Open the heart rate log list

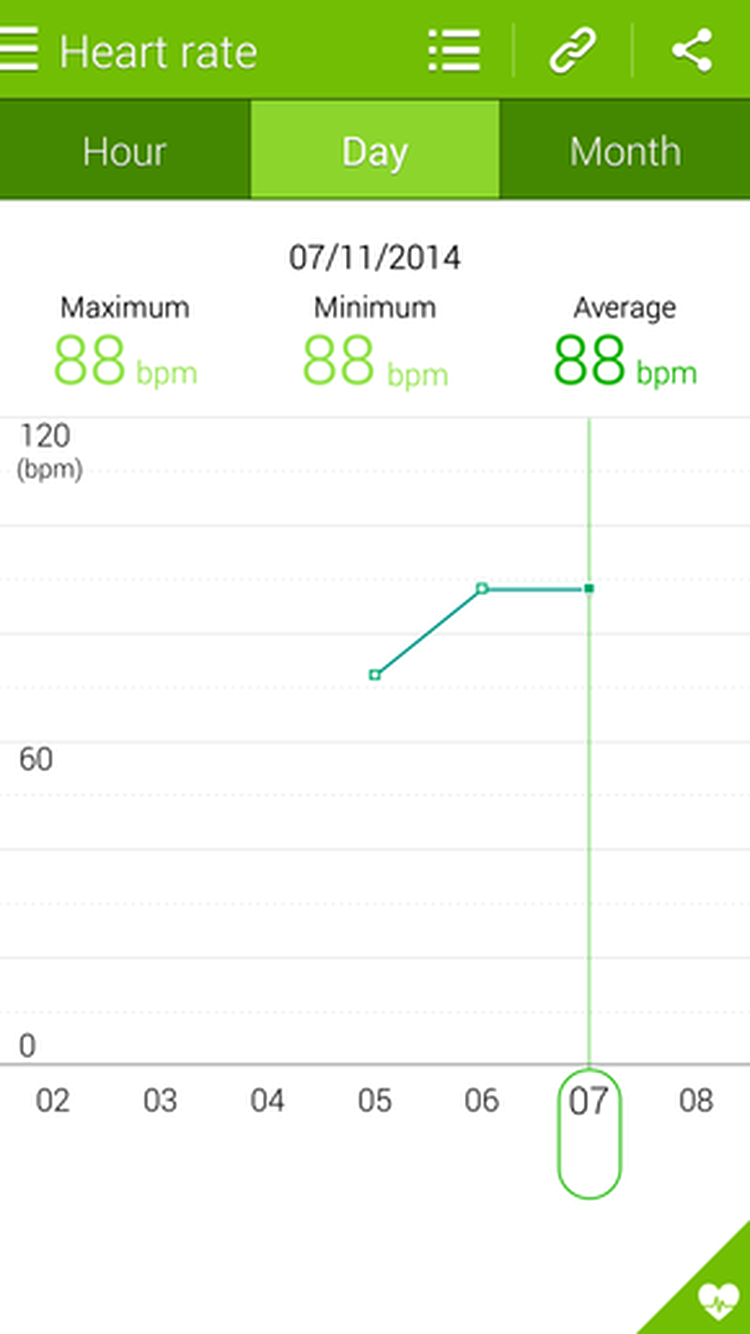click(x=454, y=50)
